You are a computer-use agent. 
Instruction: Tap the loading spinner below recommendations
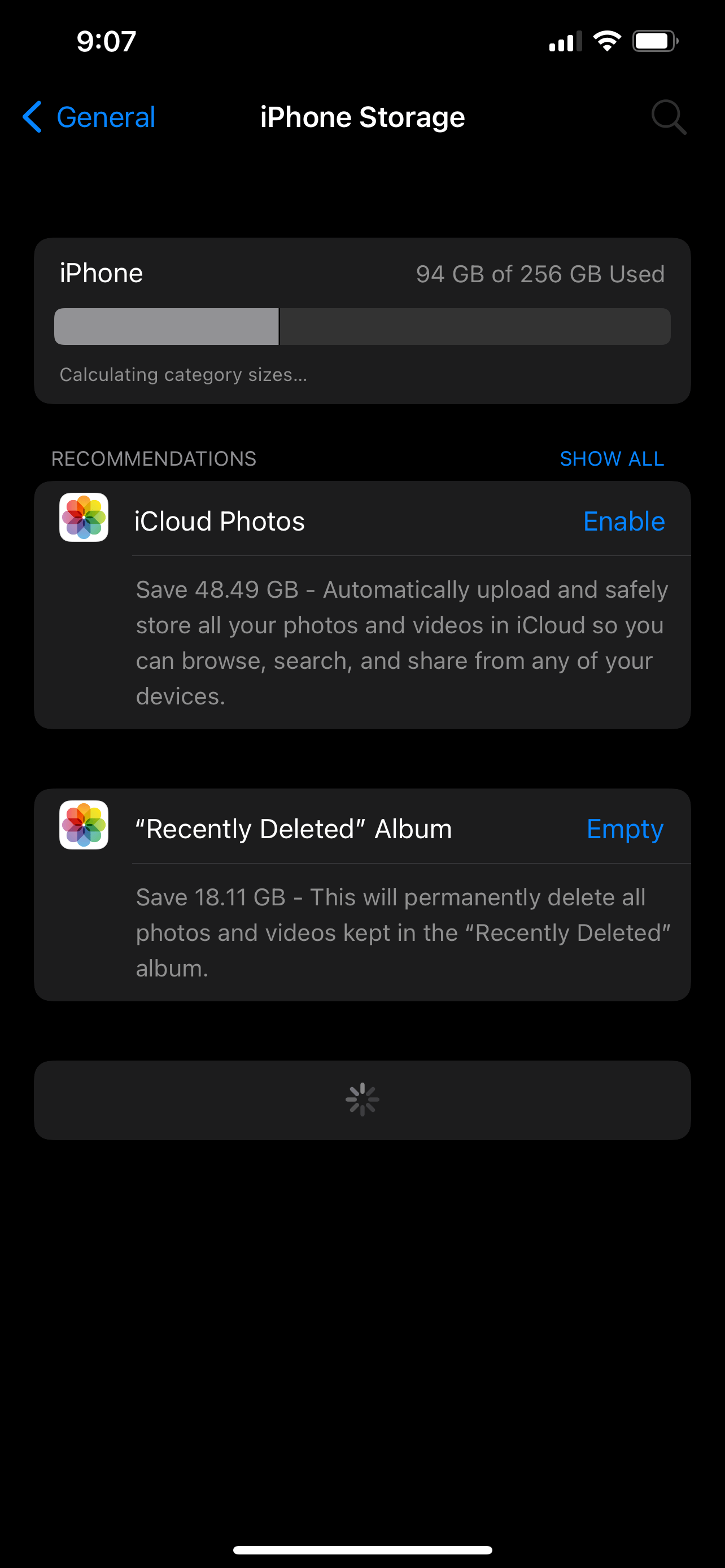click(362, 1100)
